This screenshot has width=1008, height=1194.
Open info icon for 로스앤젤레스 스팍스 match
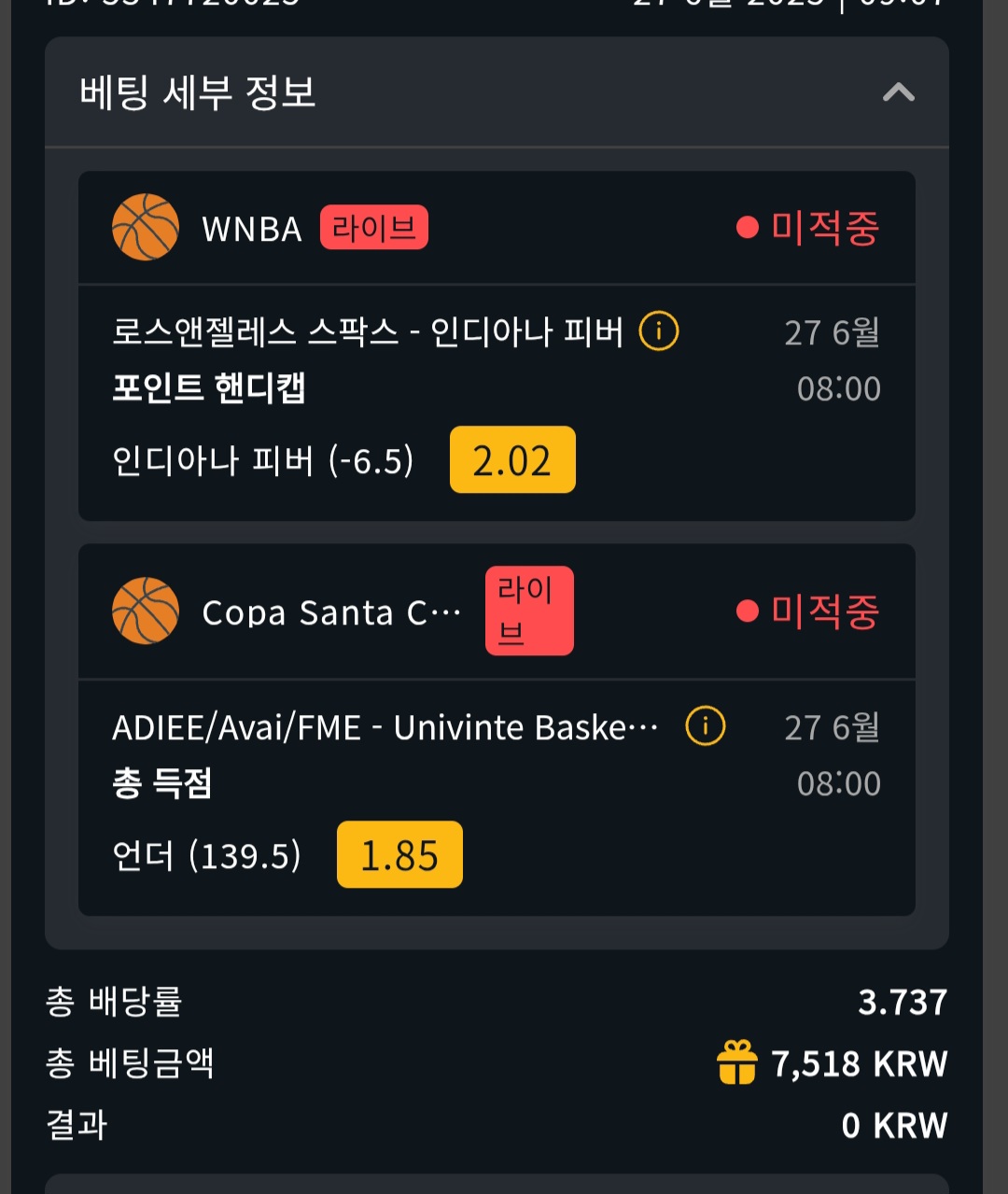[659, 331]
